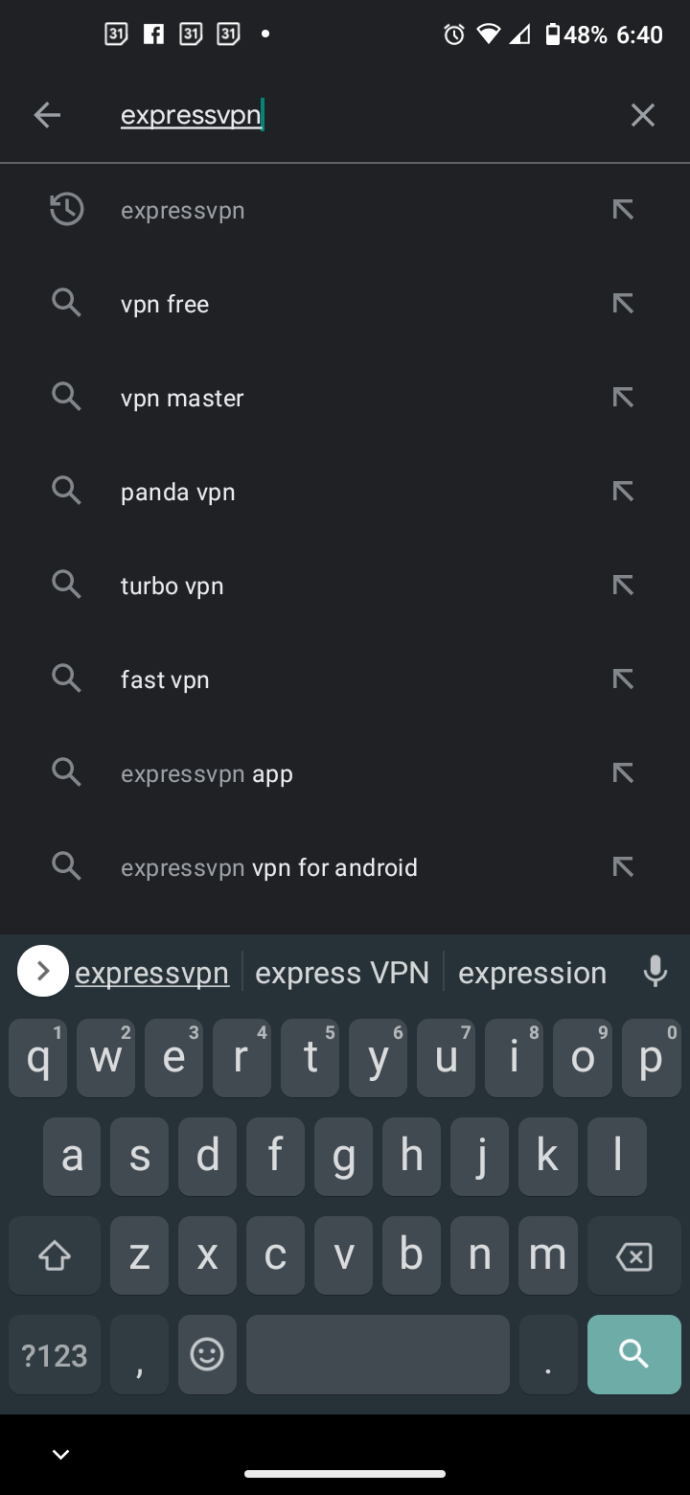Image resolution: width=690 pixels, height=1495 pixels.
Task: Select the recent search 'expressvpn'
Action: [345, 210]
